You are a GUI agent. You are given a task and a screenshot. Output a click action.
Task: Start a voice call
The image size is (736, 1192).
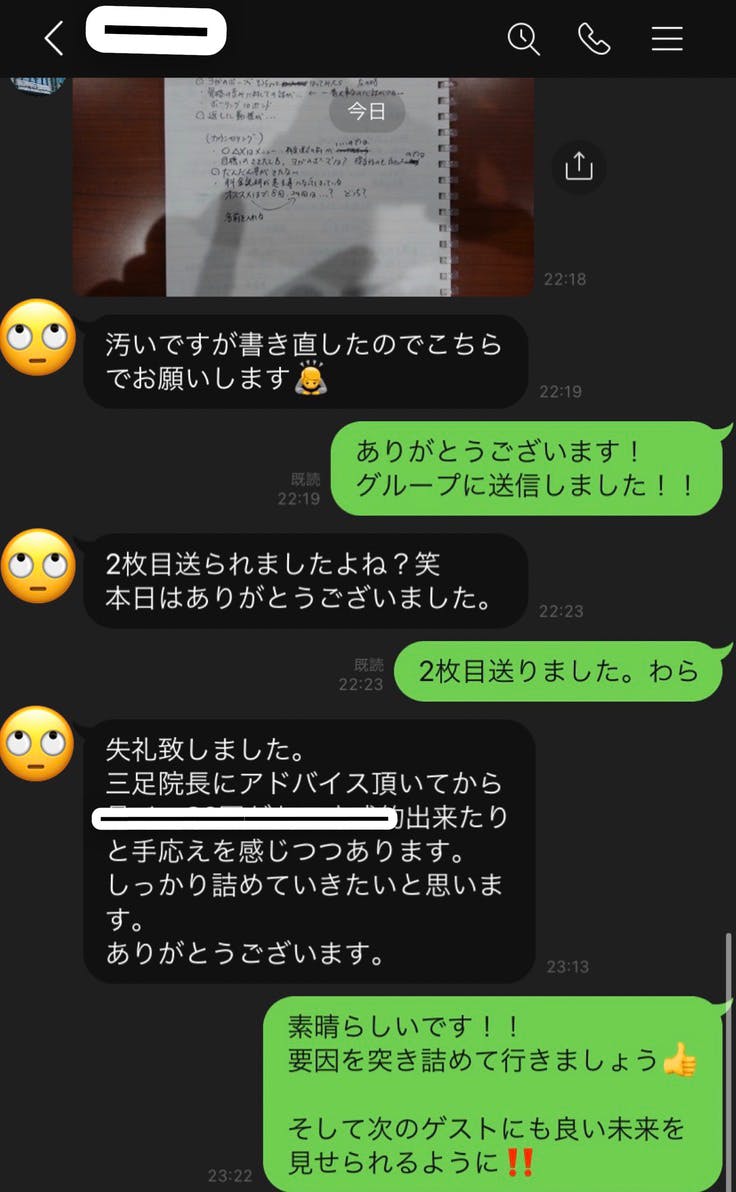point(594,39)
